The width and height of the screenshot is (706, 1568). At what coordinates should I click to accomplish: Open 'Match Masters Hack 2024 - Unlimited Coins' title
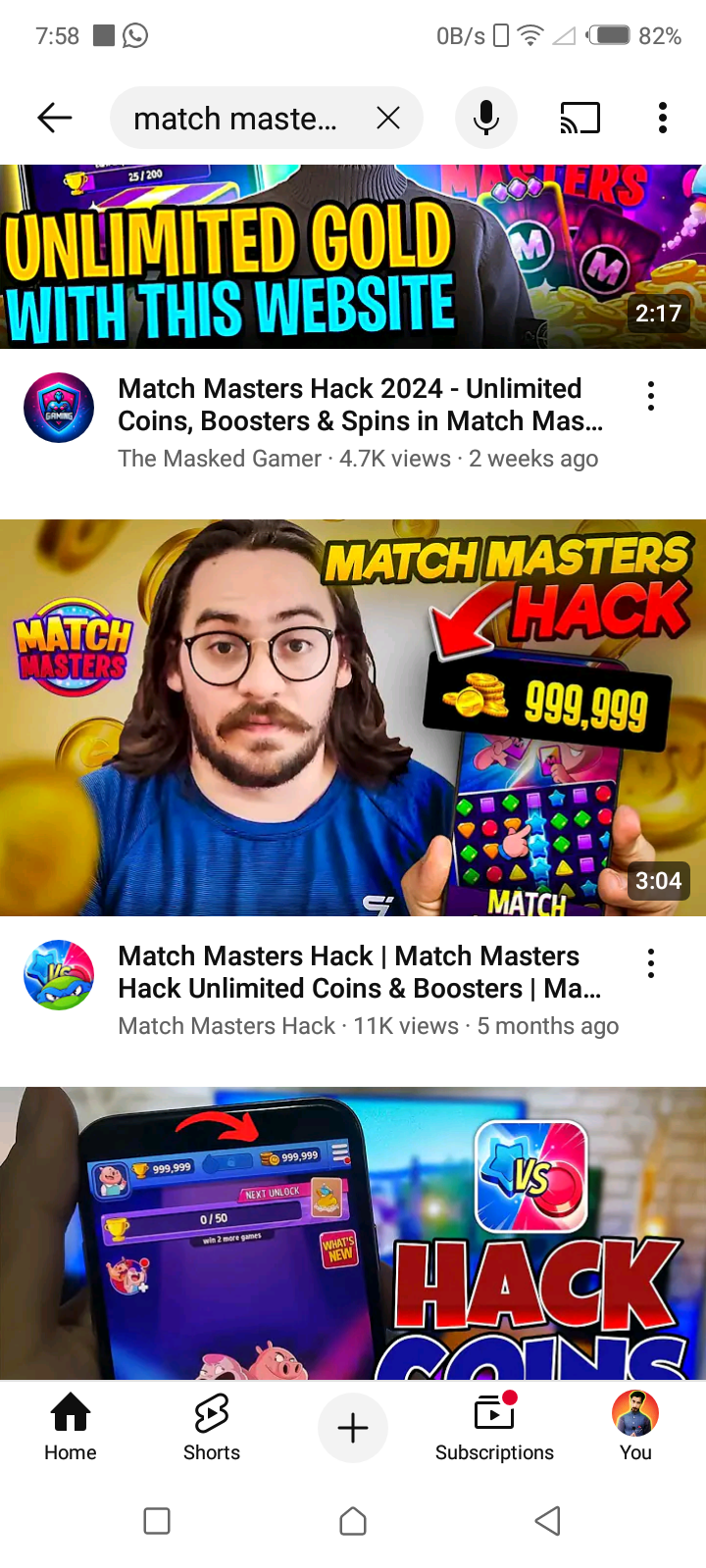pyautogui.click(x=360, y=405)
